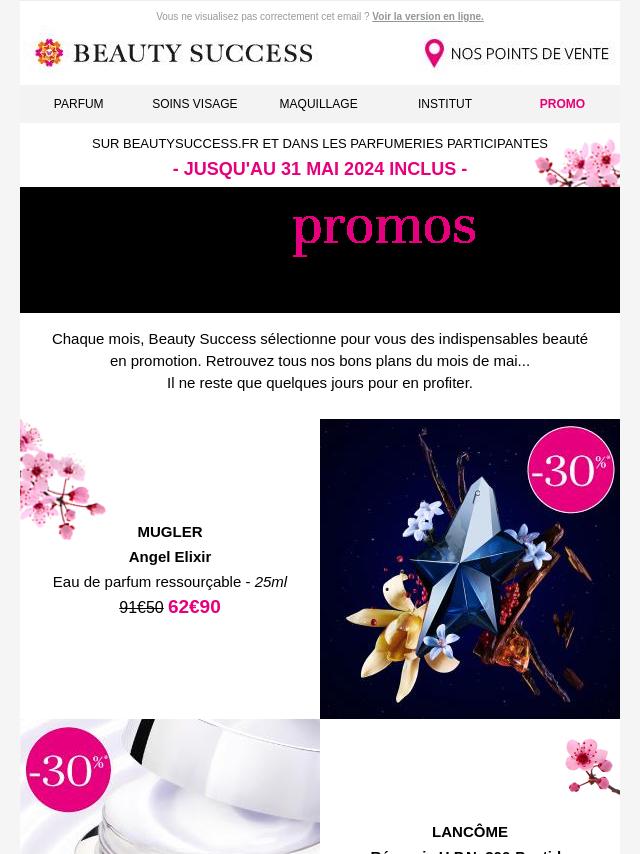This screenshot has width=640, height=854.
Task: Tap the promos banner
Action: (320, 249)
